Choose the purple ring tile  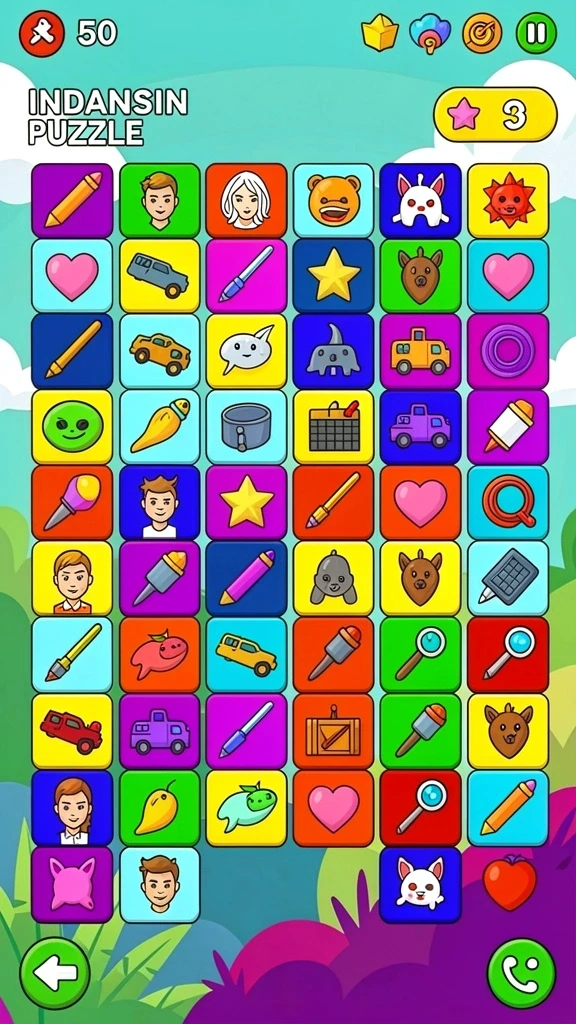(x=508, y=351)
